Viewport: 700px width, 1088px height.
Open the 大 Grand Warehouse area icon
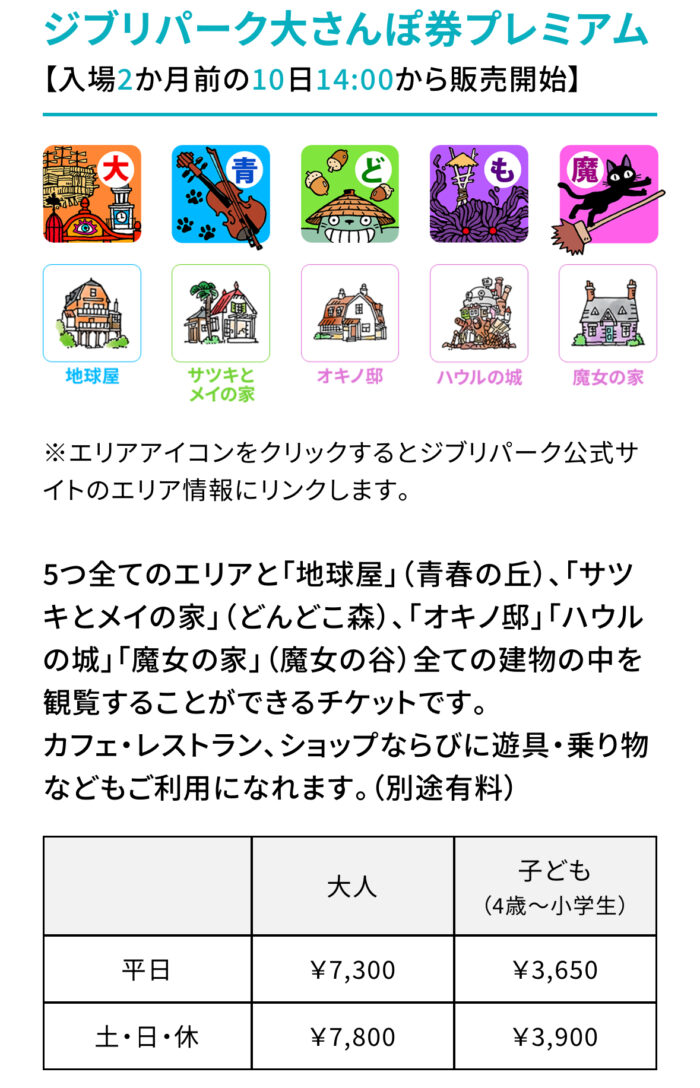[92, 194]
